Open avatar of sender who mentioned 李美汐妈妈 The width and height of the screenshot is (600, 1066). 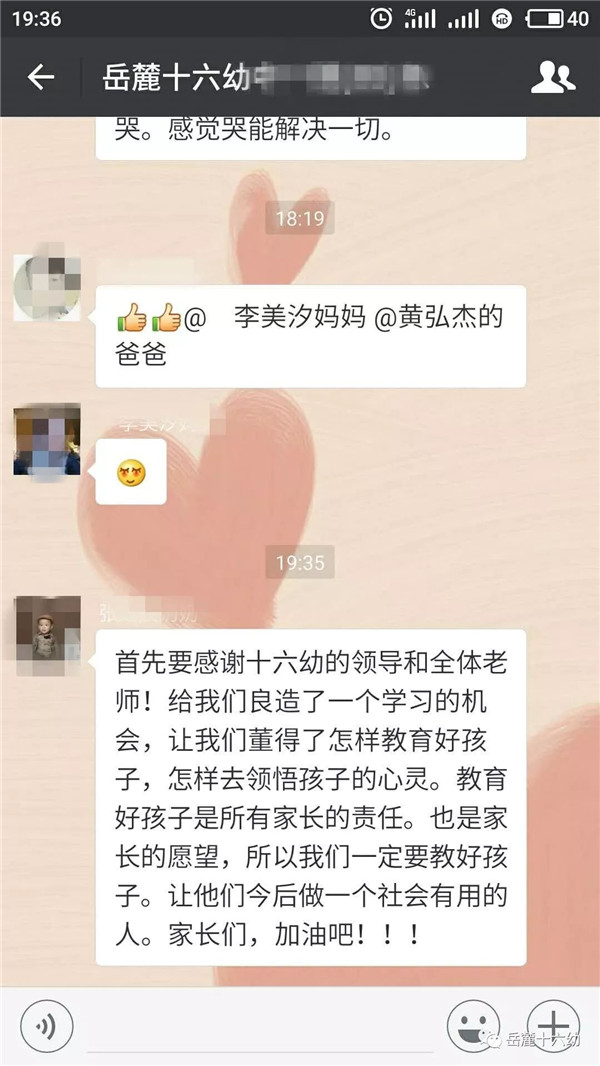coord(47,288)
